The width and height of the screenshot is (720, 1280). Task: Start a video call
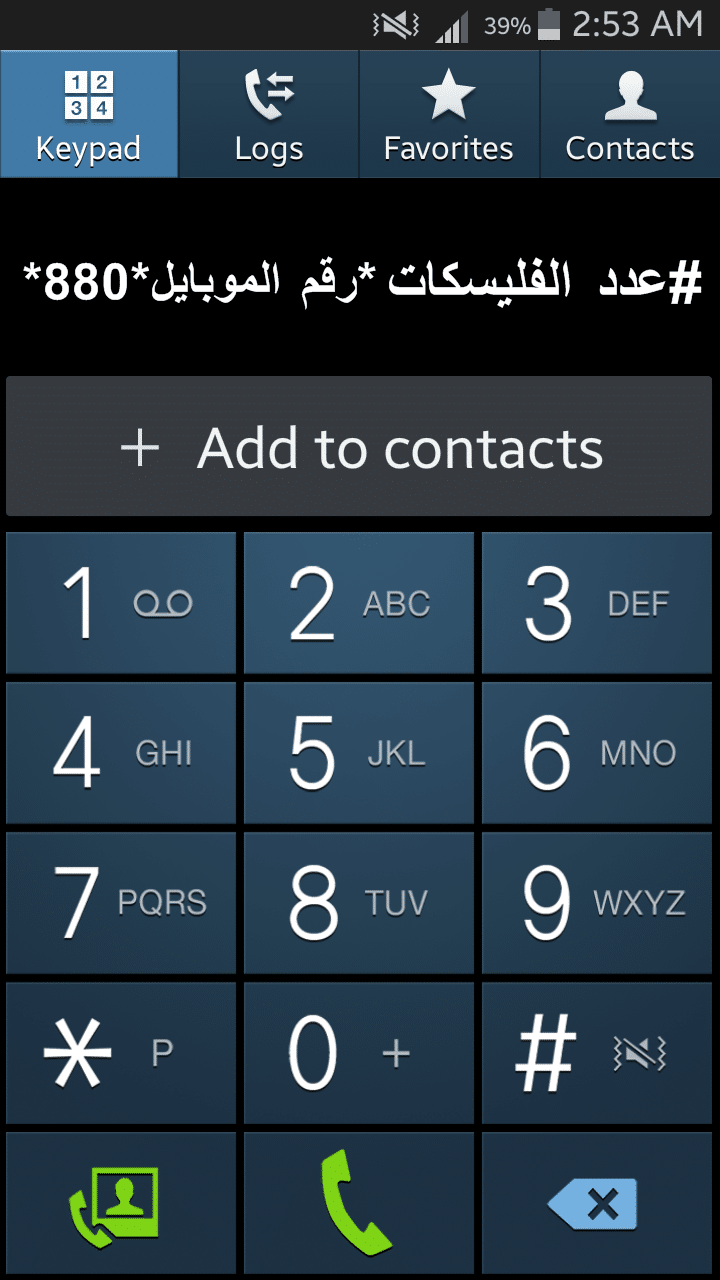[x=121, y=1204]
